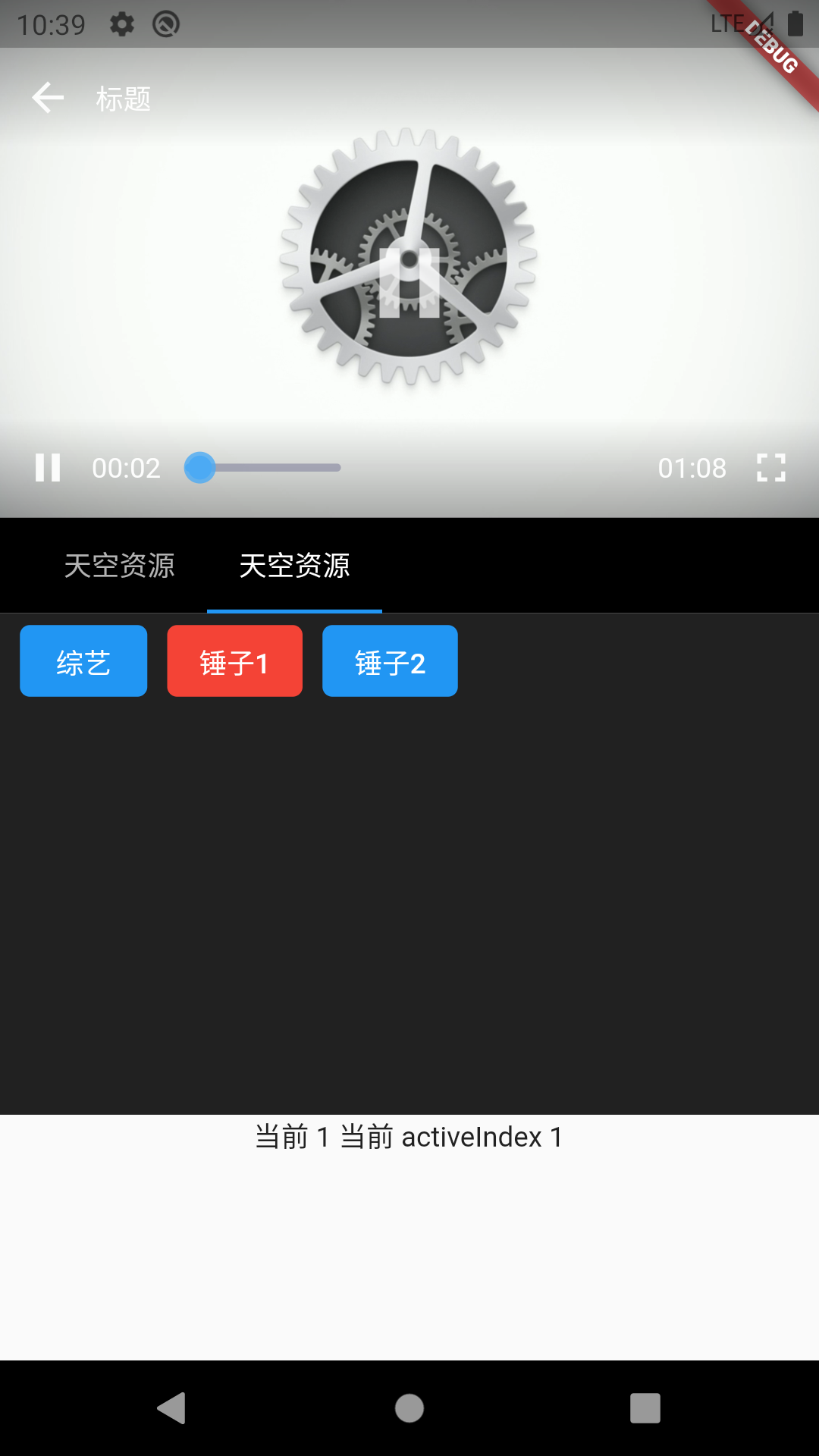Select the active 天空资源 tab

(x=295, y=566)
